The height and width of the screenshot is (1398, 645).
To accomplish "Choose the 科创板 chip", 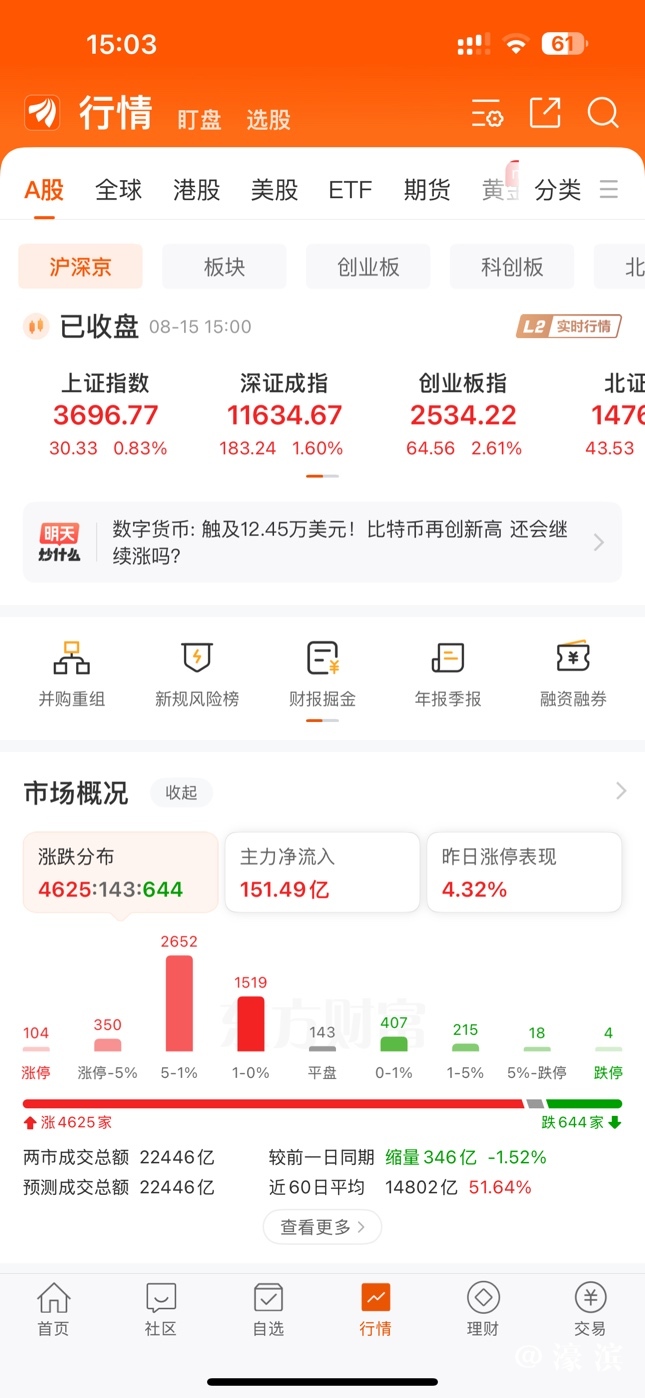I will [512, 267].
